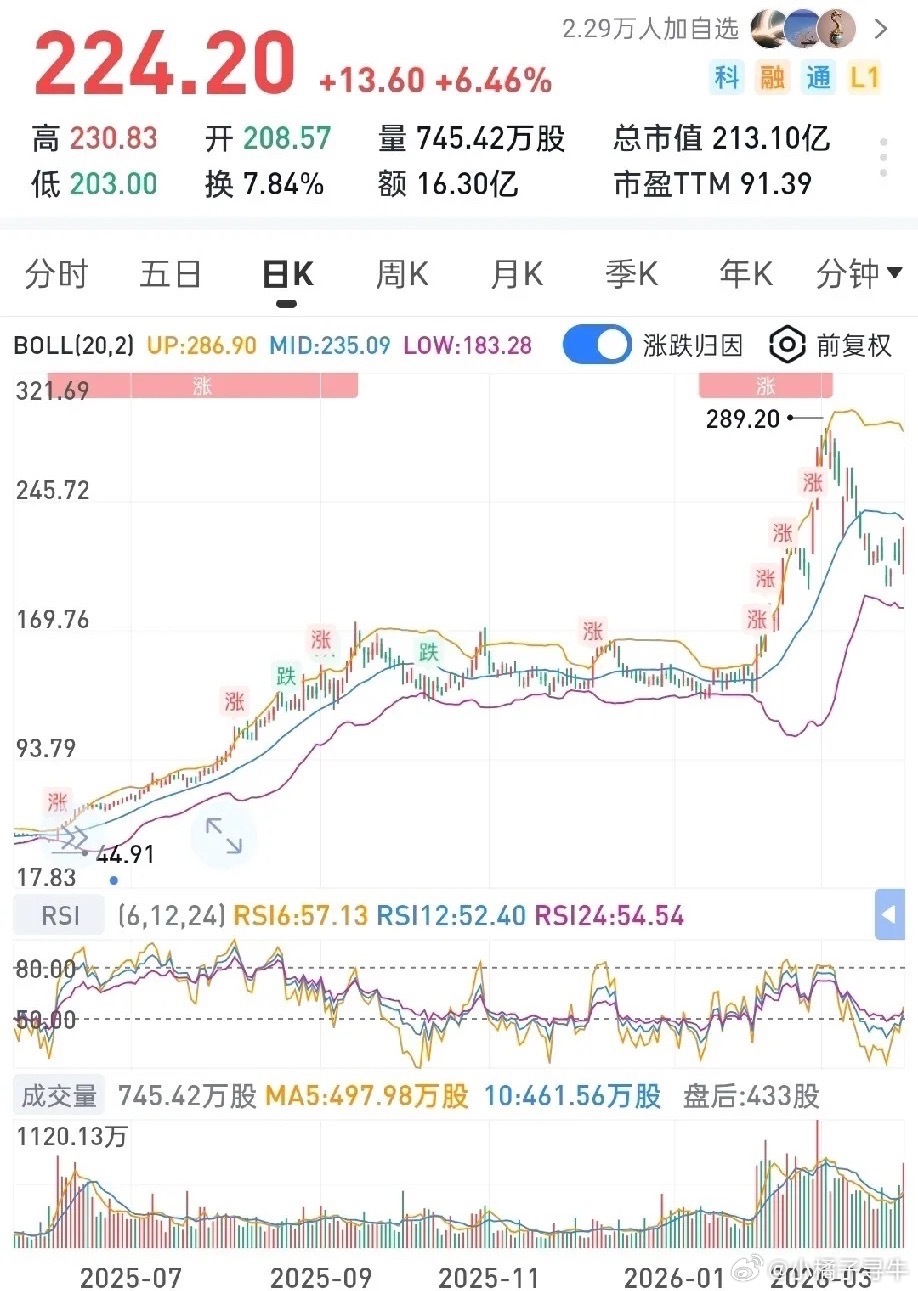Click the fullscreen expand arrows on the chart

223,837
